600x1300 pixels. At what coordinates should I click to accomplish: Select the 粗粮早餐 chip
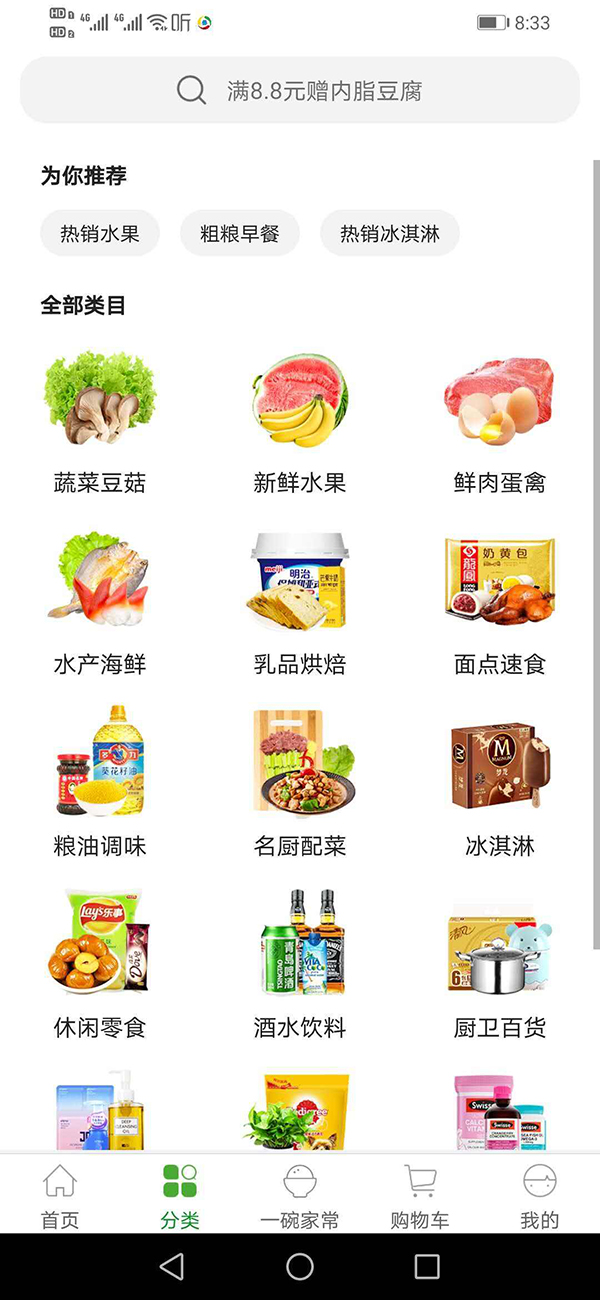[240, 234]
